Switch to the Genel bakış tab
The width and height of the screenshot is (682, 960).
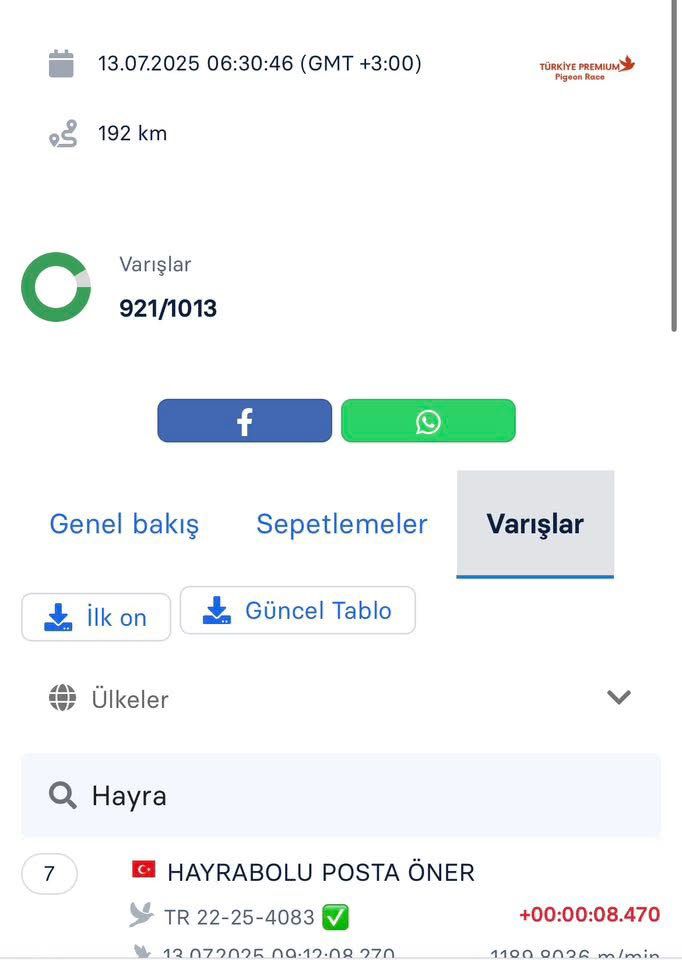pos(124,524)
